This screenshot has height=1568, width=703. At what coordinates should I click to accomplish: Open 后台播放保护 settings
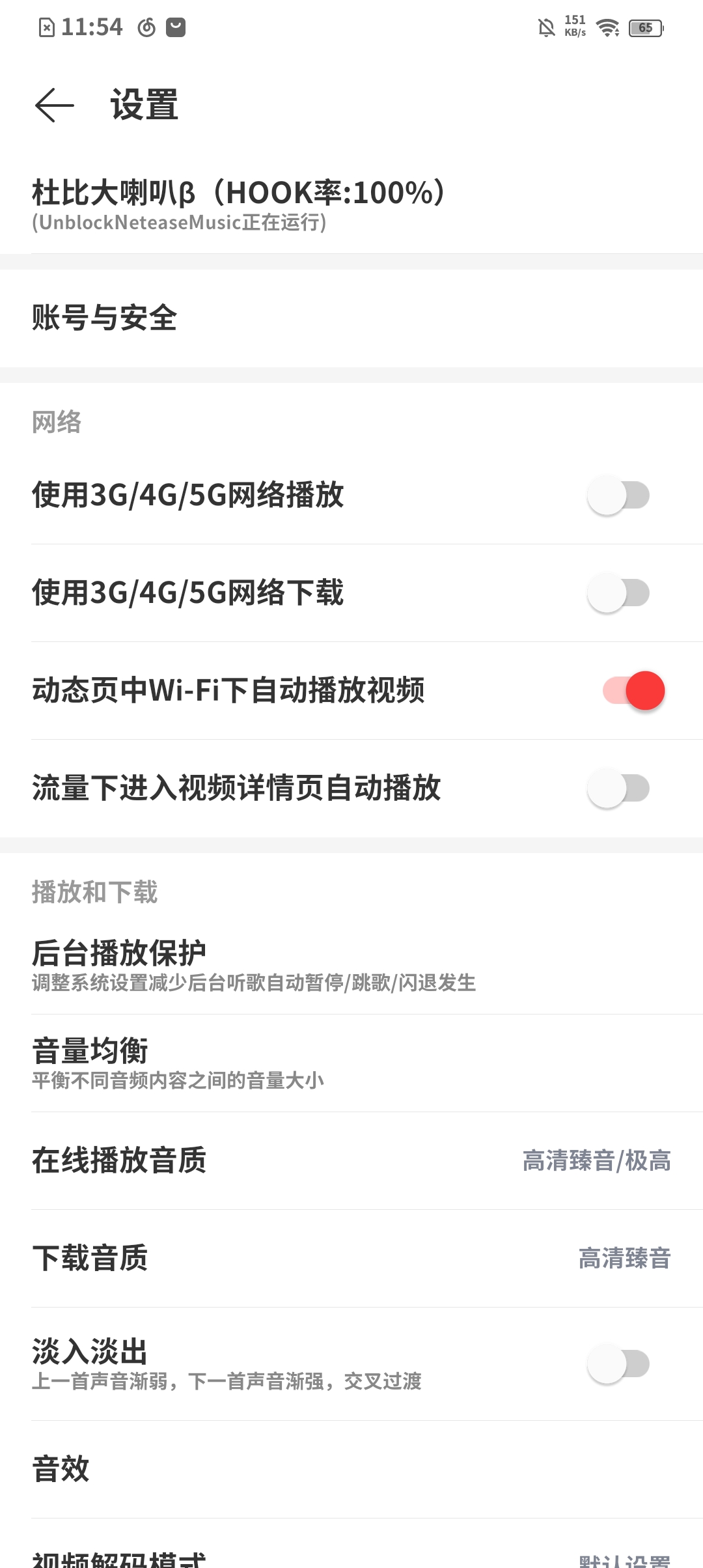tap(351, 966)
